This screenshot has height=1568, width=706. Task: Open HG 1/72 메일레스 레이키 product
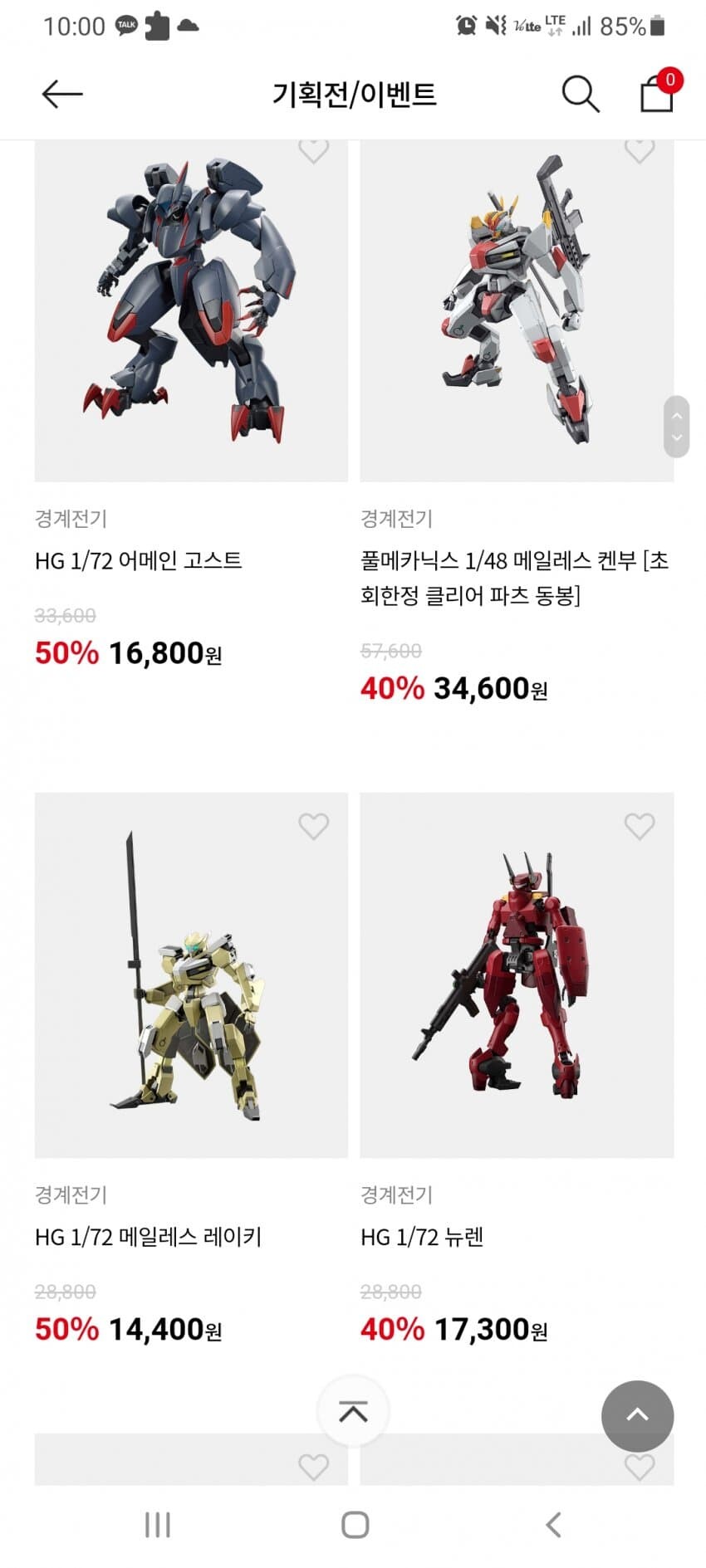pos(191,975)
